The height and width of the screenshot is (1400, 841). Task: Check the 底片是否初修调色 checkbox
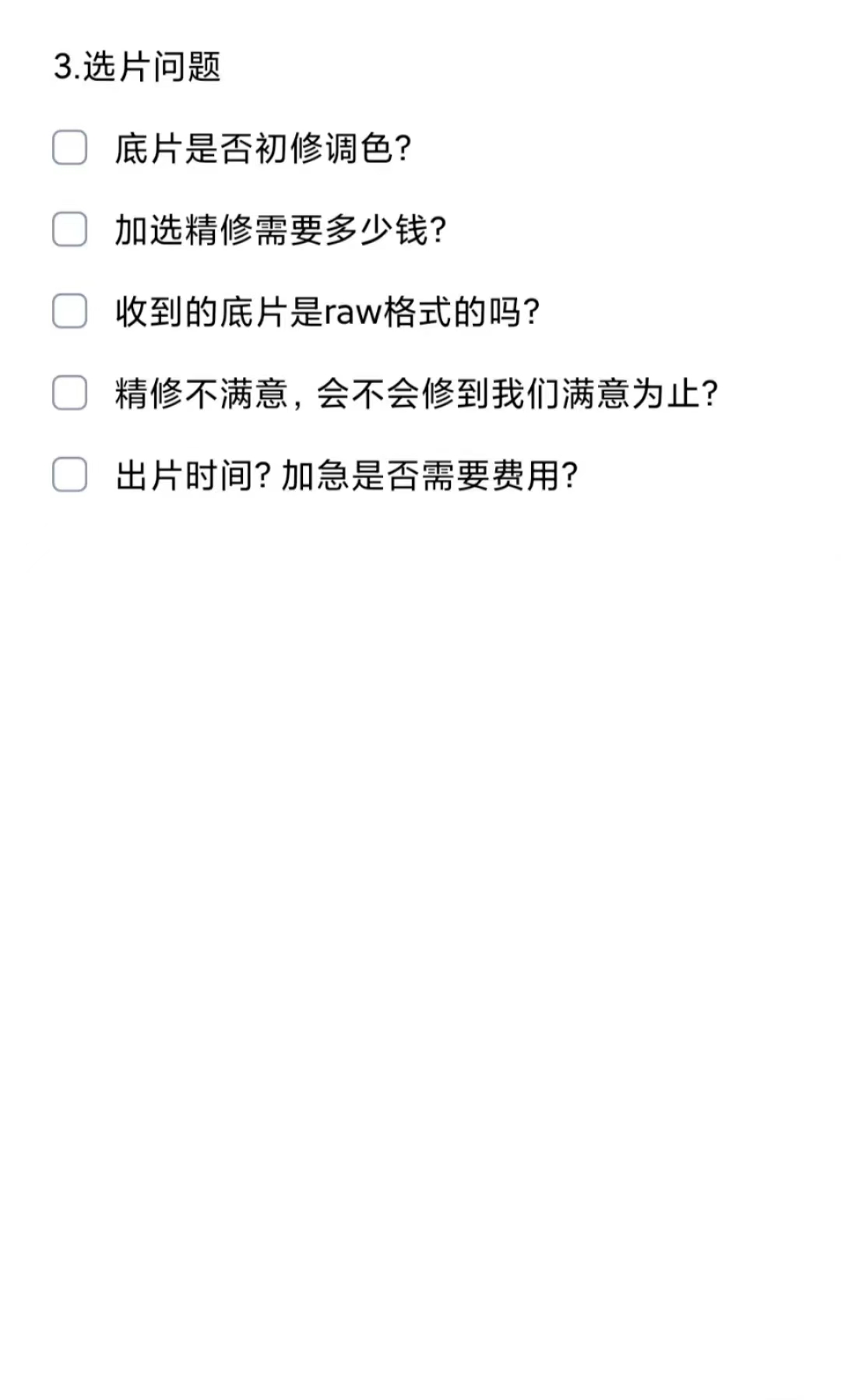[69, 148]
